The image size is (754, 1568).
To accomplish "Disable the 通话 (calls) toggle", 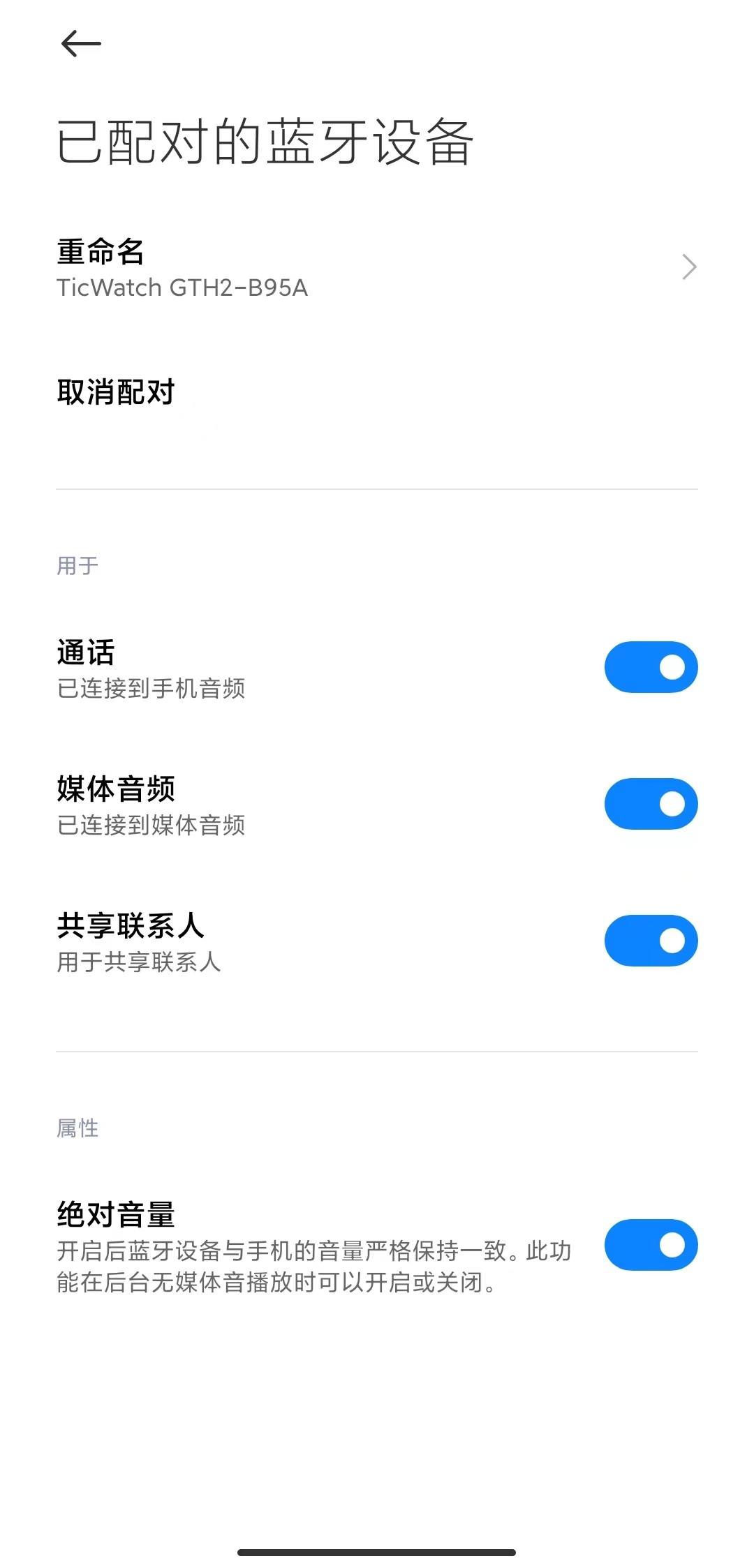I will point(650,667).
